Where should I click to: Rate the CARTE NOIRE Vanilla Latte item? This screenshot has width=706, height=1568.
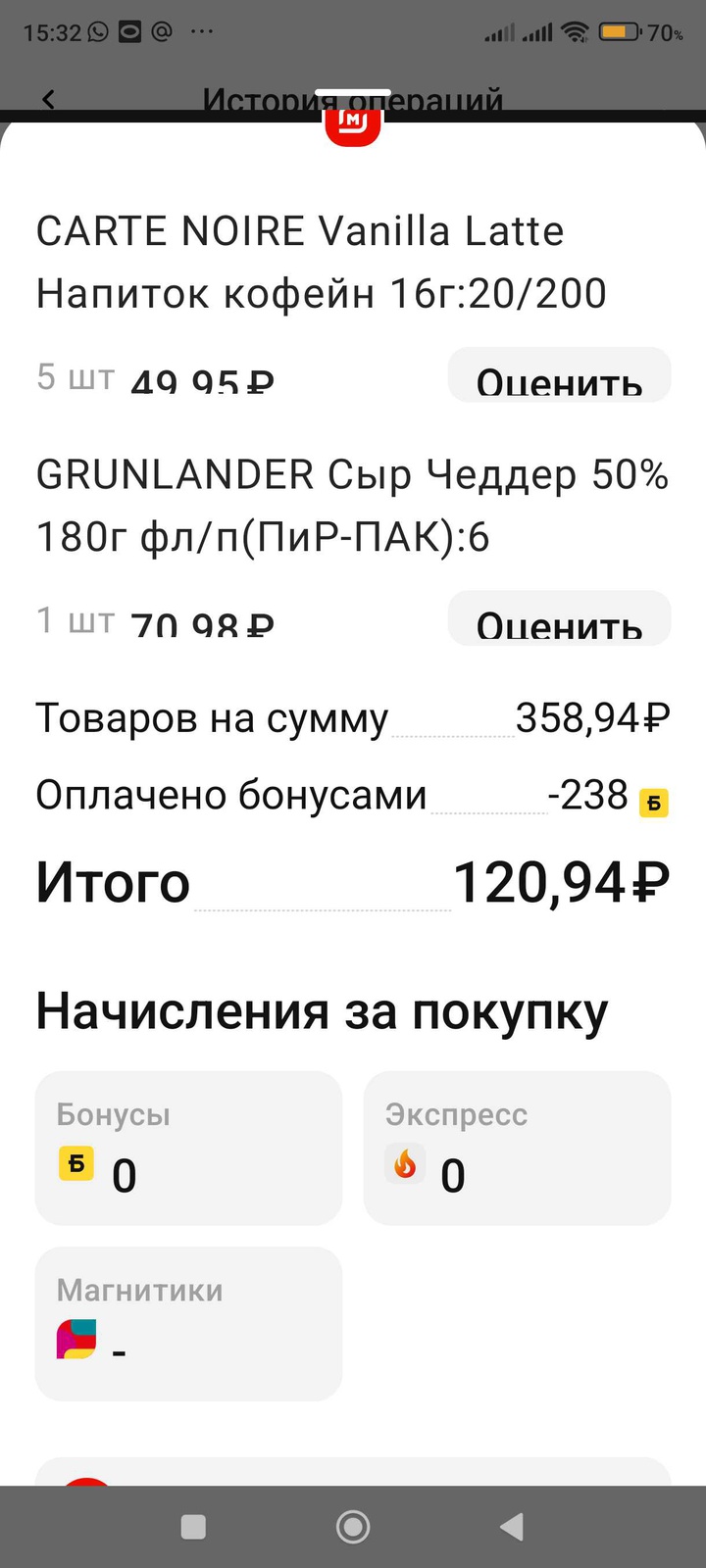tap(559, 377)
